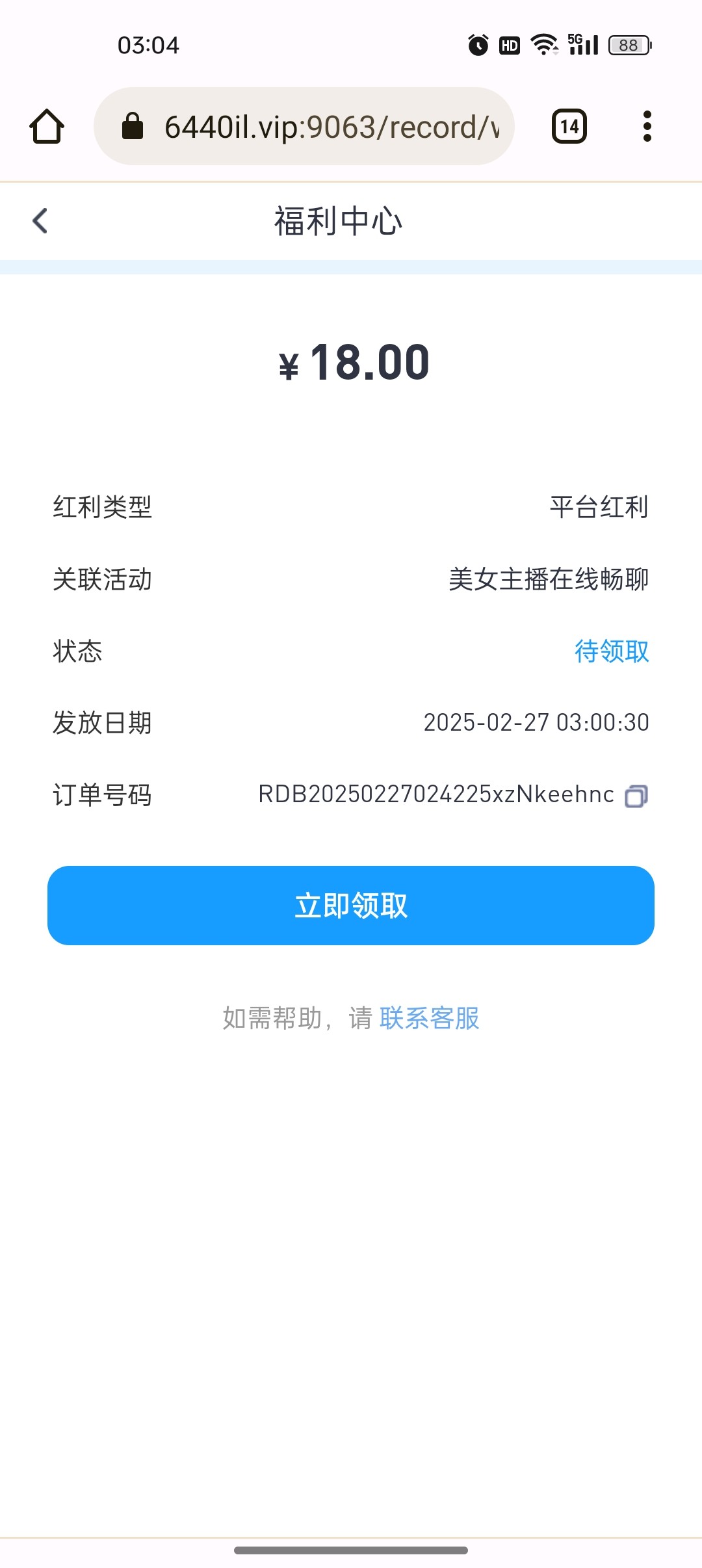Open the 联系客服 link
702x1568 pixels.
(430, 1018)
